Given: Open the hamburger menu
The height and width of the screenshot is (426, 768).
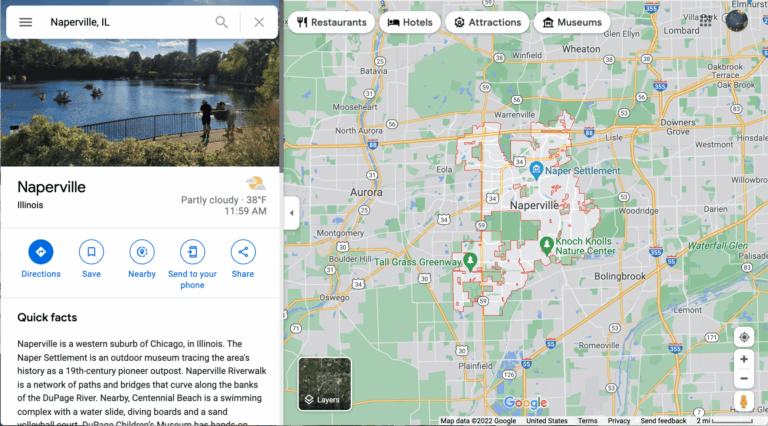Looking at the screenshot, I should point(26,22).
